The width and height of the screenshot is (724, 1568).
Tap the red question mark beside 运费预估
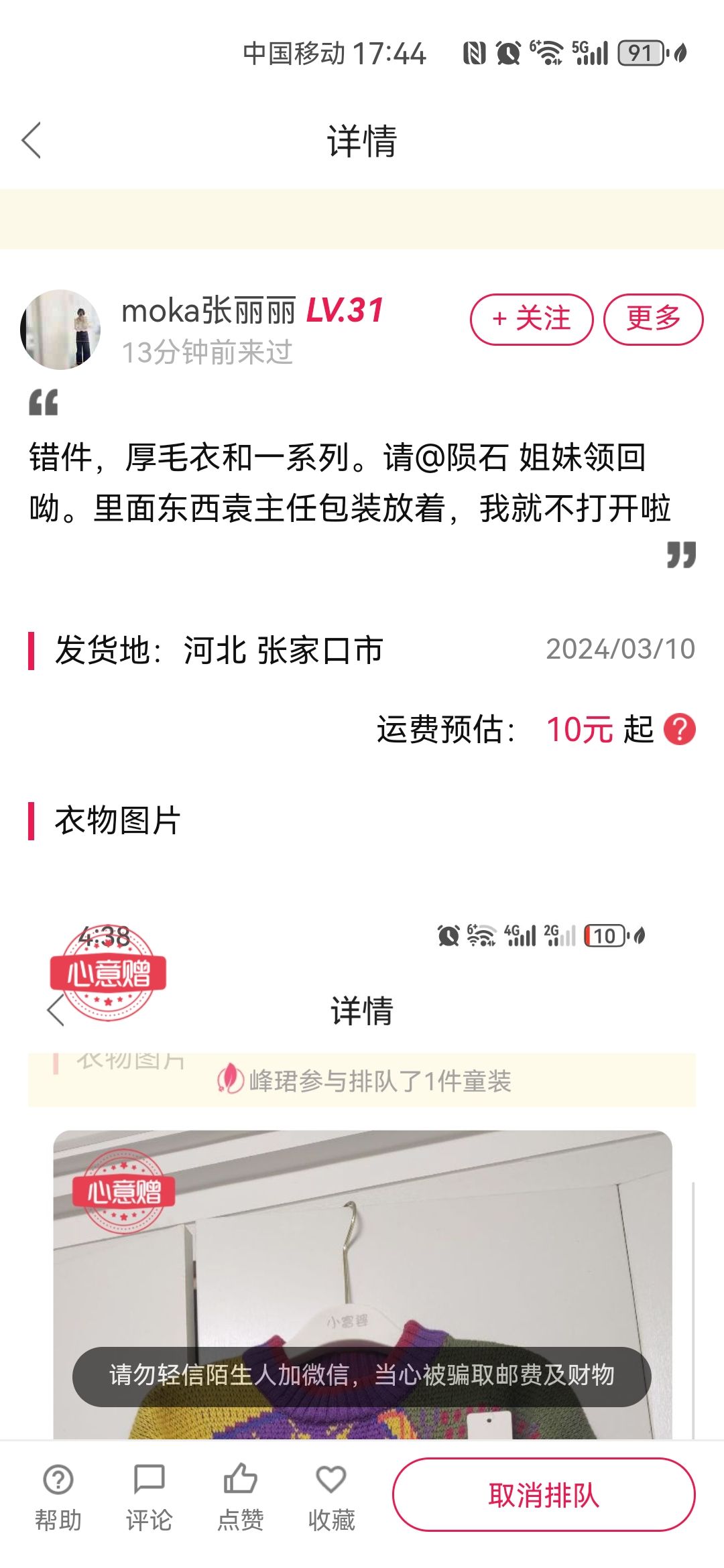coord(680,729)
